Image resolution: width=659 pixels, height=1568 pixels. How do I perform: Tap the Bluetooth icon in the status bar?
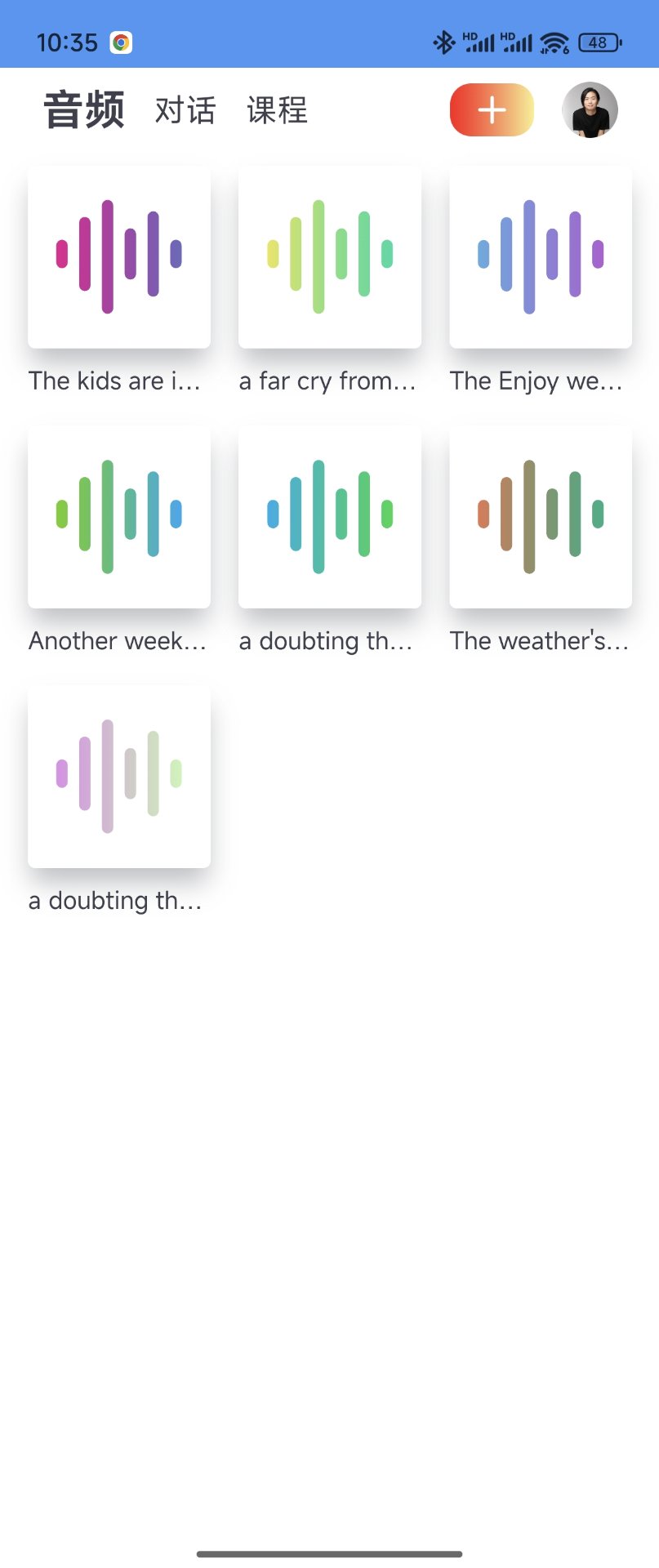pos(445,40)
